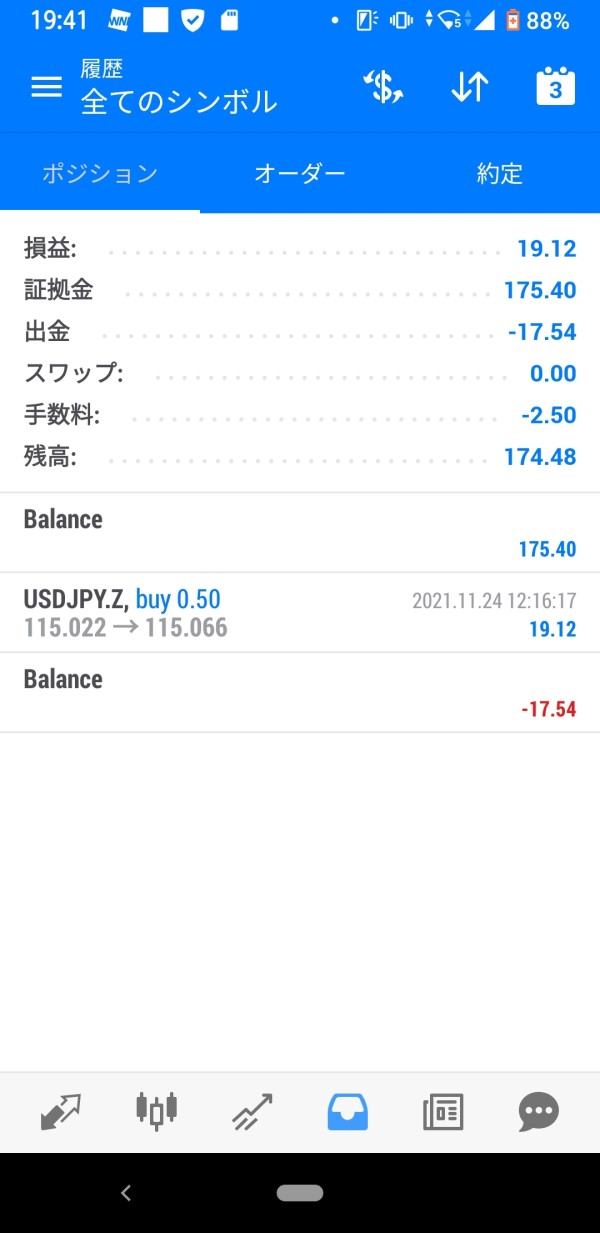Open the history inbox tab
The height and width of the screenshot is (1233, 600).
click(348, 1111)
